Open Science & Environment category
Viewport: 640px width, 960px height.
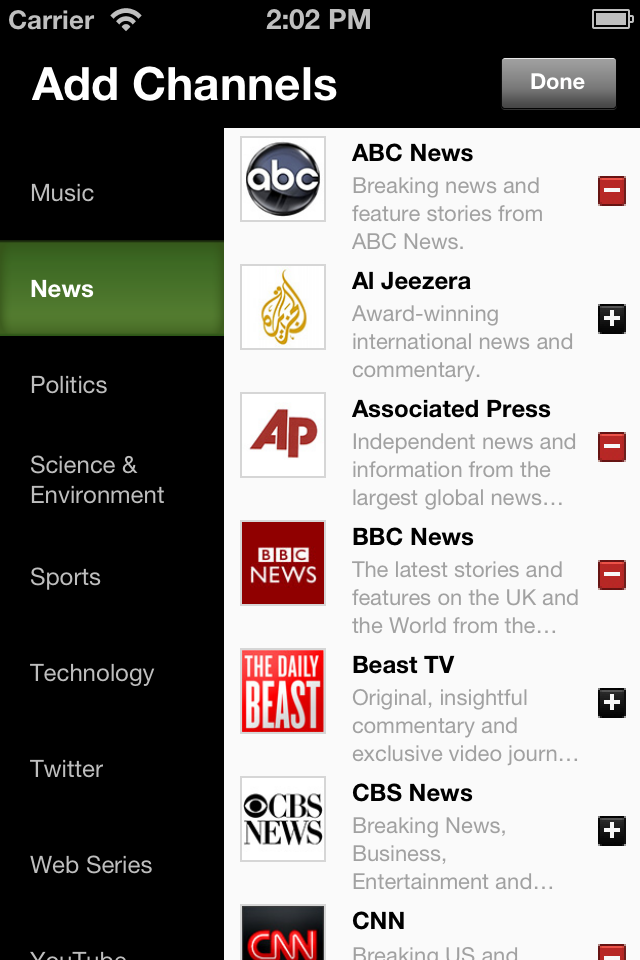[97, 480]
